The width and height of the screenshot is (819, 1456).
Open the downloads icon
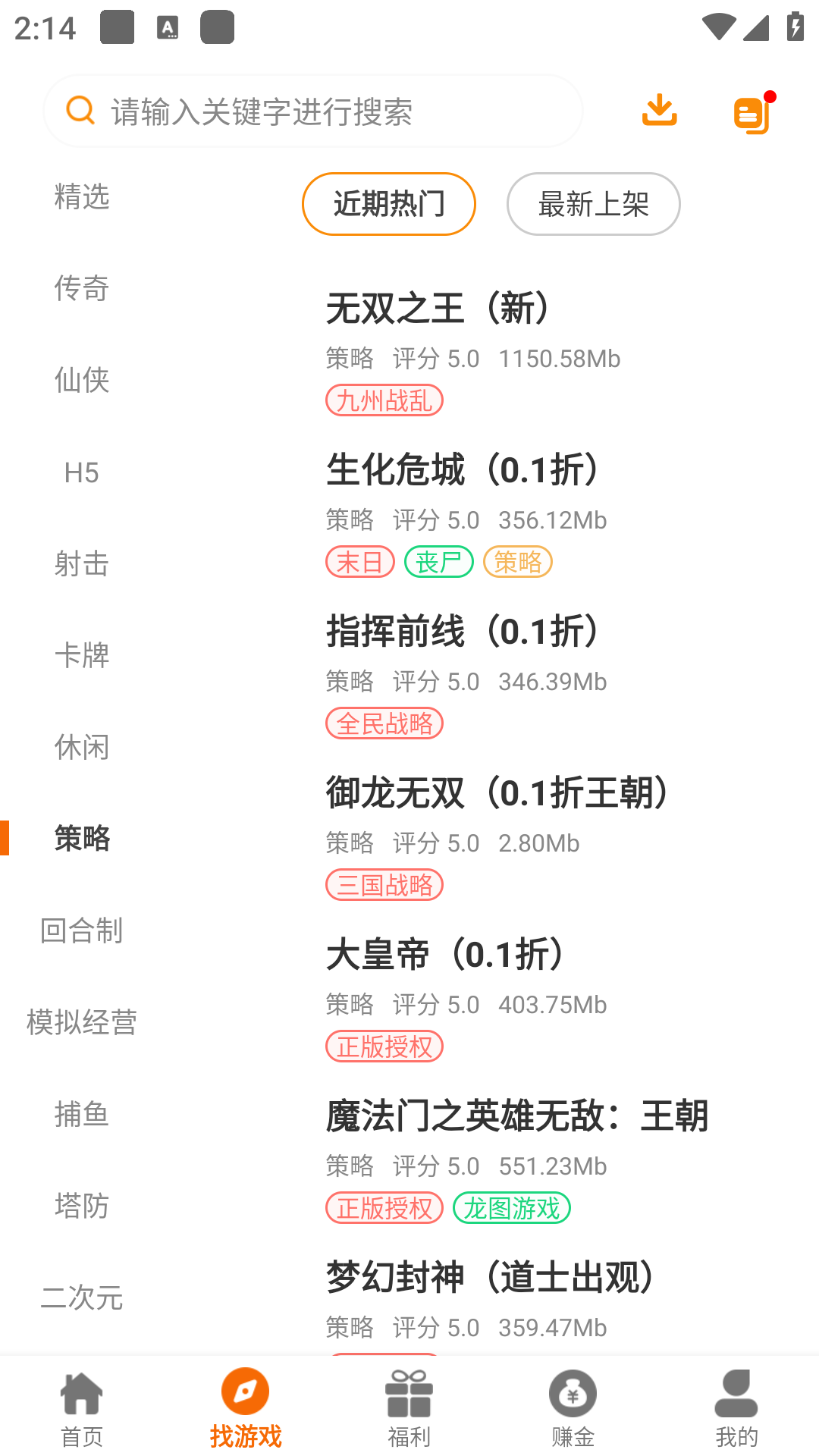pos(659,111)
